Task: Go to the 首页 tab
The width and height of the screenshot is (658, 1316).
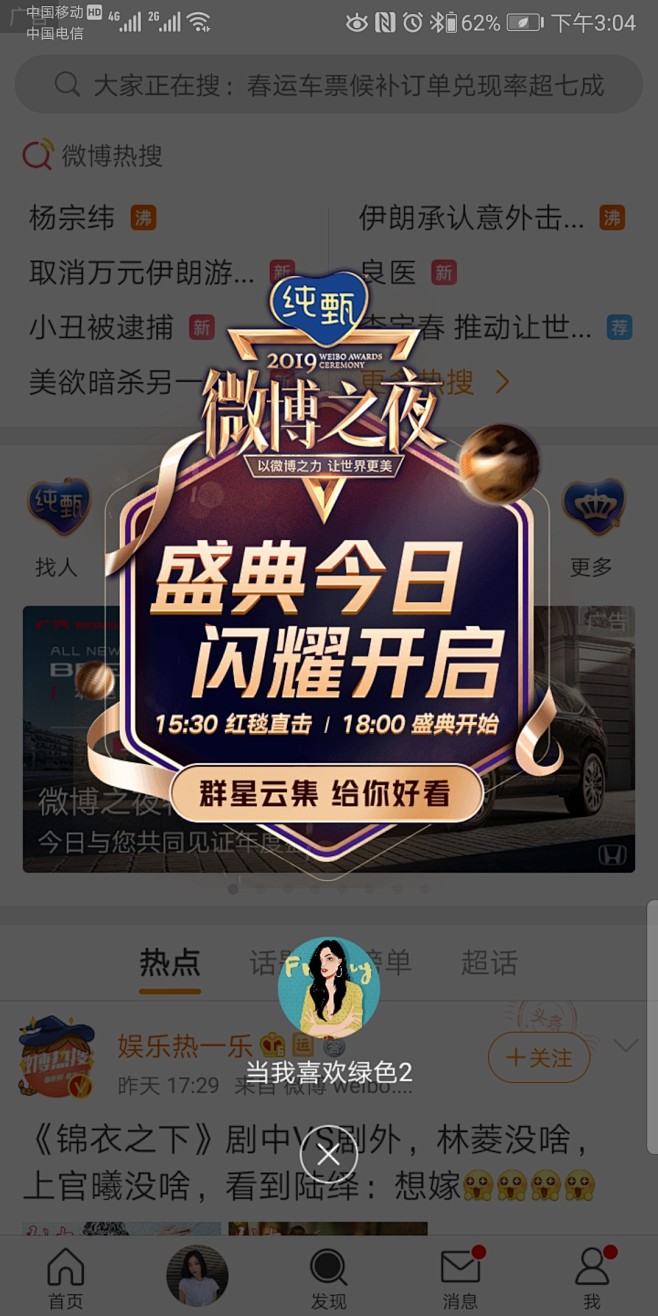Action: 66,1278
